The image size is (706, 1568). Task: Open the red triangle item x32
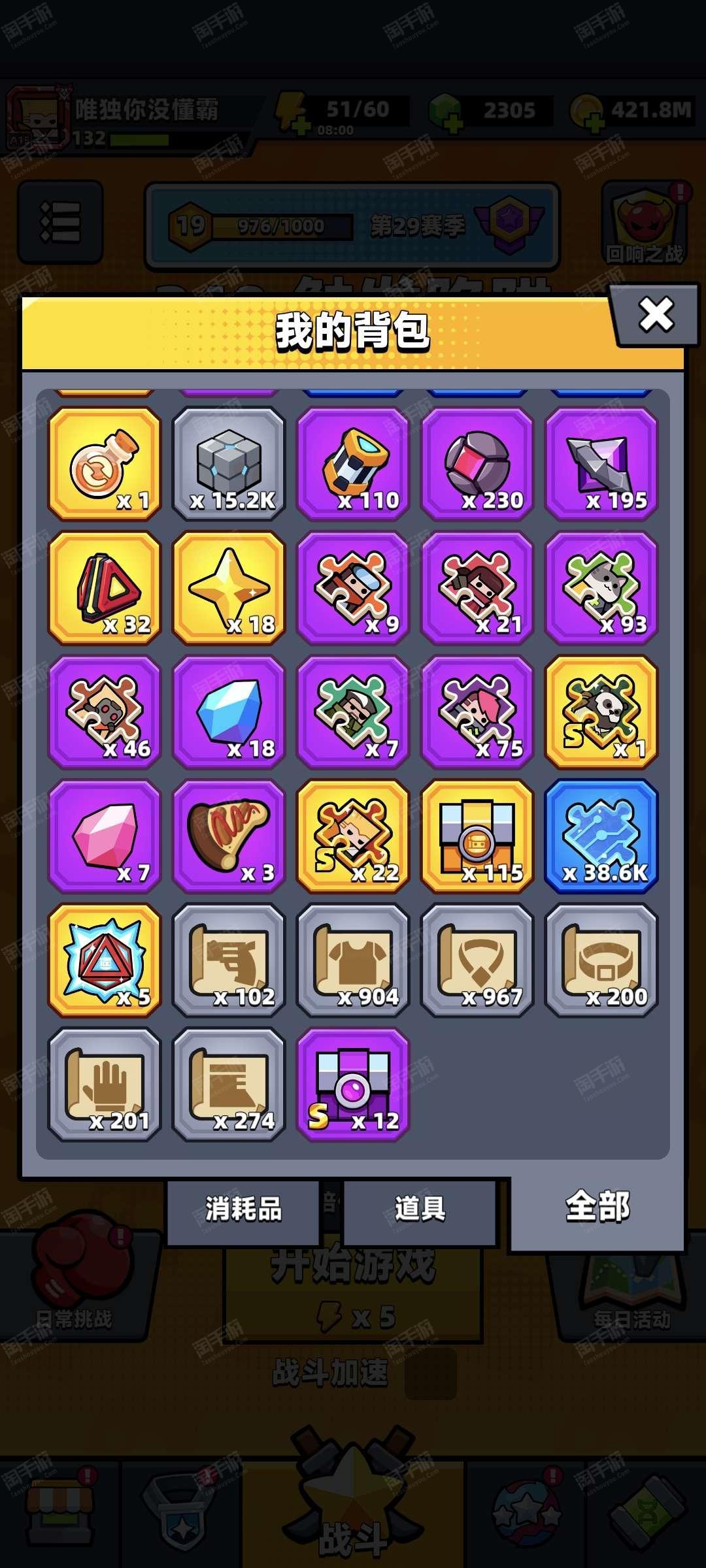(105, 588)
